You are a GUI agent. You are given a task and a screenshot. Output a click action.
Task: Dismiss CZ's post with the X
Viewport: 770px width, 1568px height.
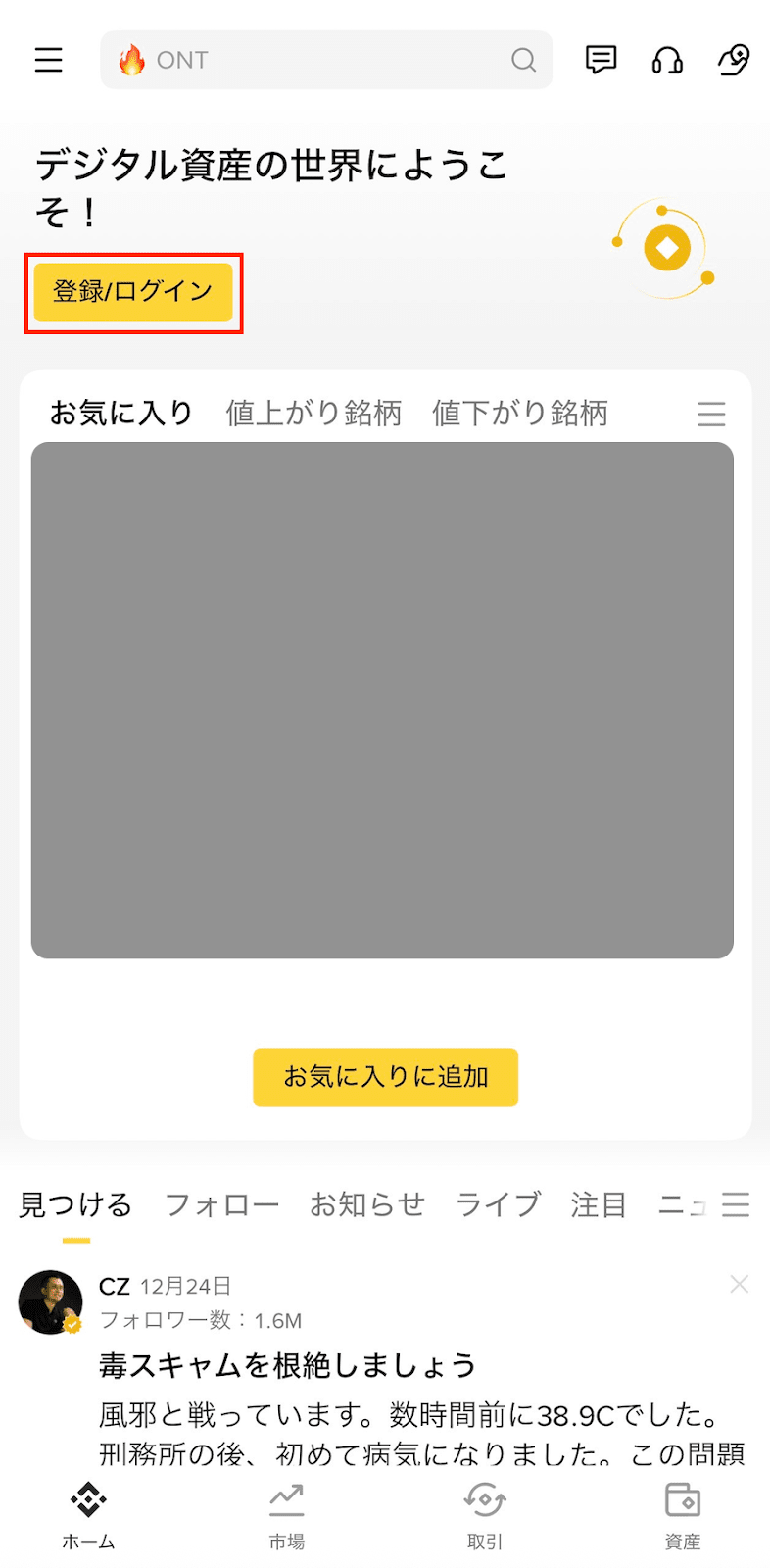pyautogui.click(x=739, y=1284)
